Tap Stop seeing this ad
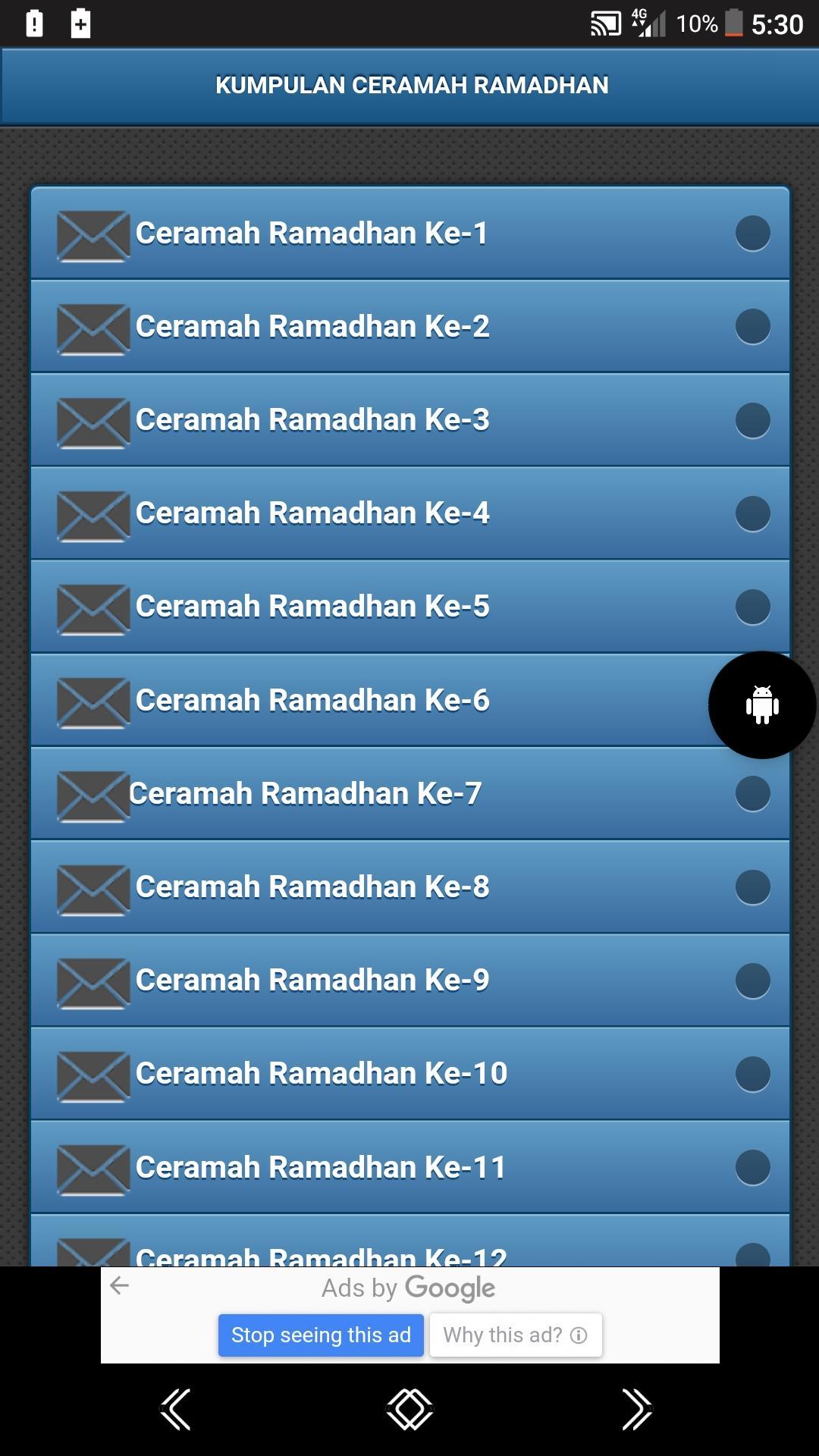The image size is (819, 1456). (x=321, y=1335)
